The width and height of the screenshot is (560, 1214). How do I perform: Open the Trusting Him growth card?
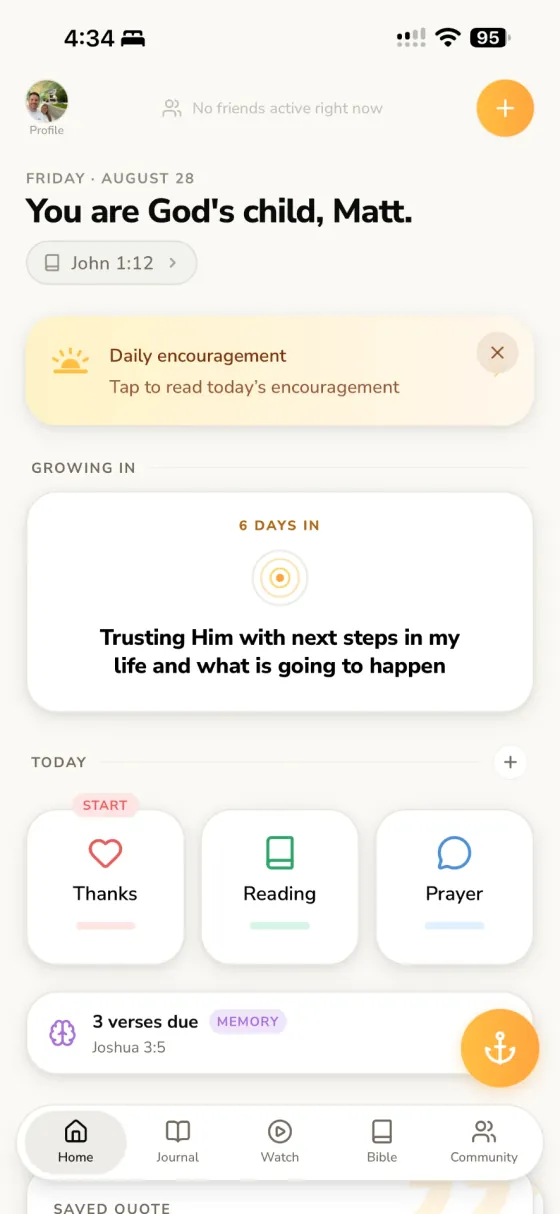[280, 602]
